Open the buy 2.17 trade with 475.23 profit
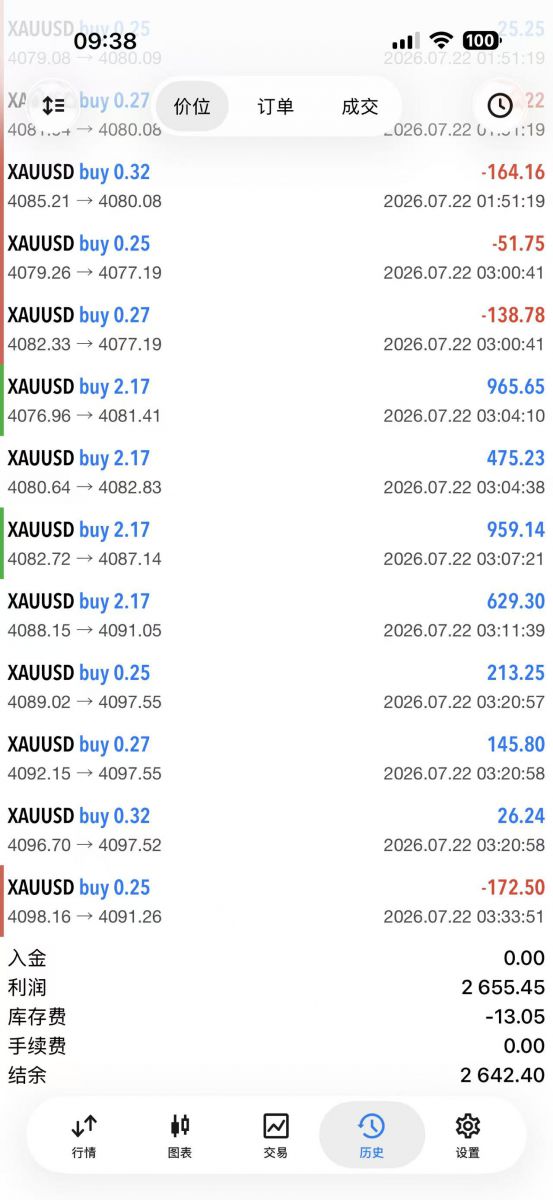553x1200 pixels. pos(276,472)
